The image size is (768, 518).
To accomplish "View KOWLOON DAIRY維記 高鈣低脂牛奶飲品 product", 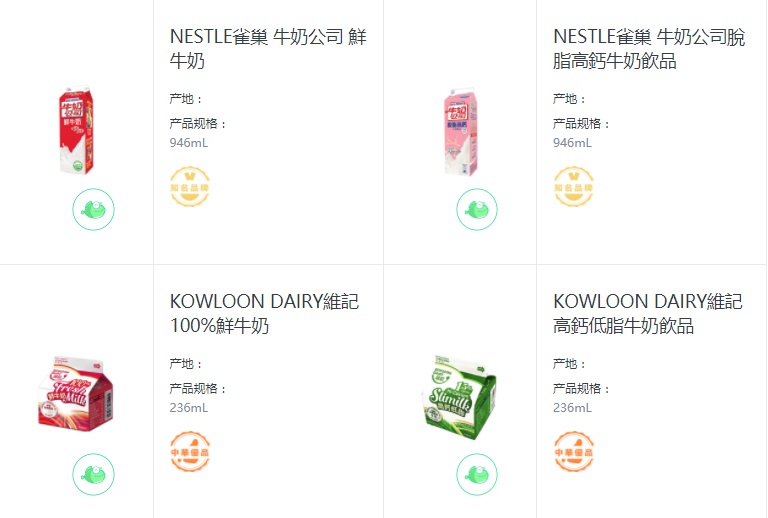I will point(647,313).
